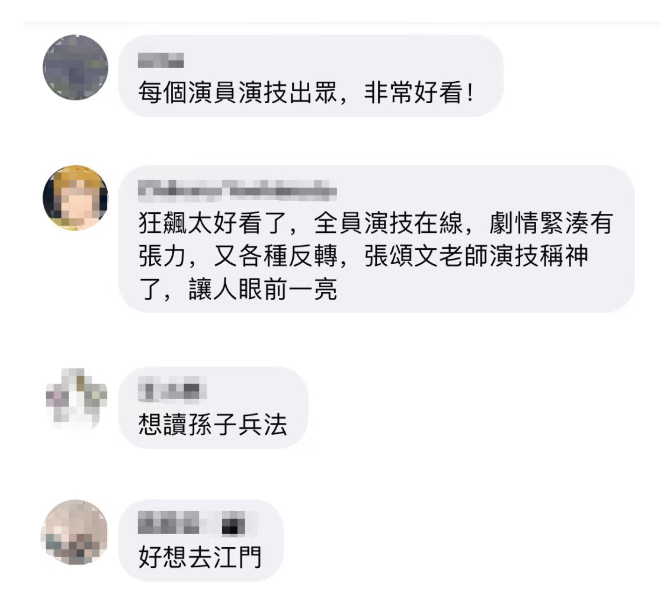Open avatar beside the 想讀孫子兵法 comment

(75, 399)
